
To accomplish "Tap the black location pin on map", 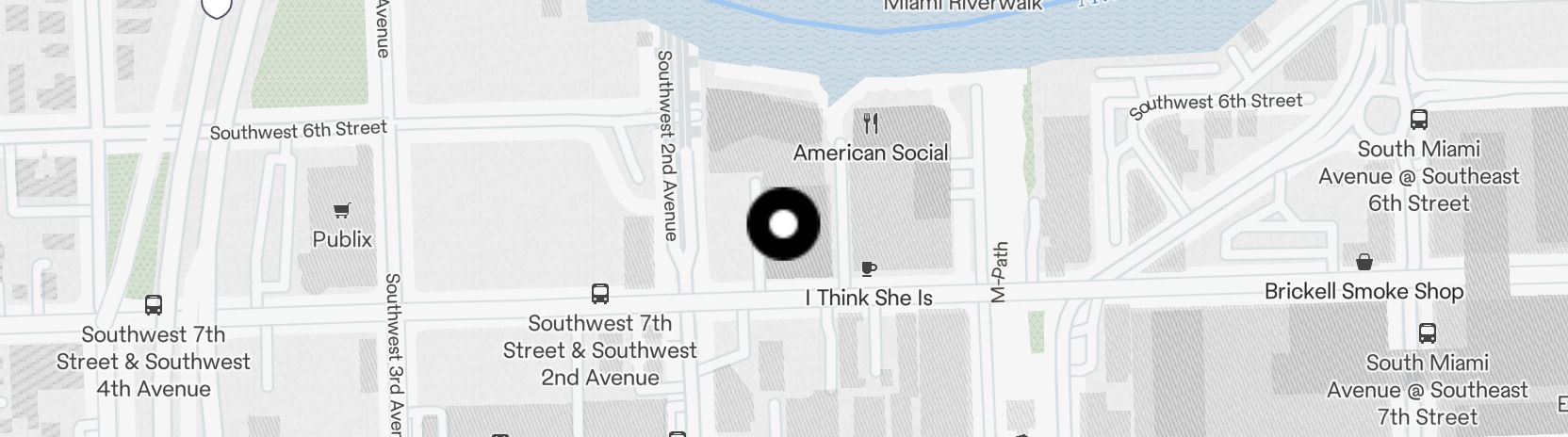I will pyautogui.click(x=783, y=224).
